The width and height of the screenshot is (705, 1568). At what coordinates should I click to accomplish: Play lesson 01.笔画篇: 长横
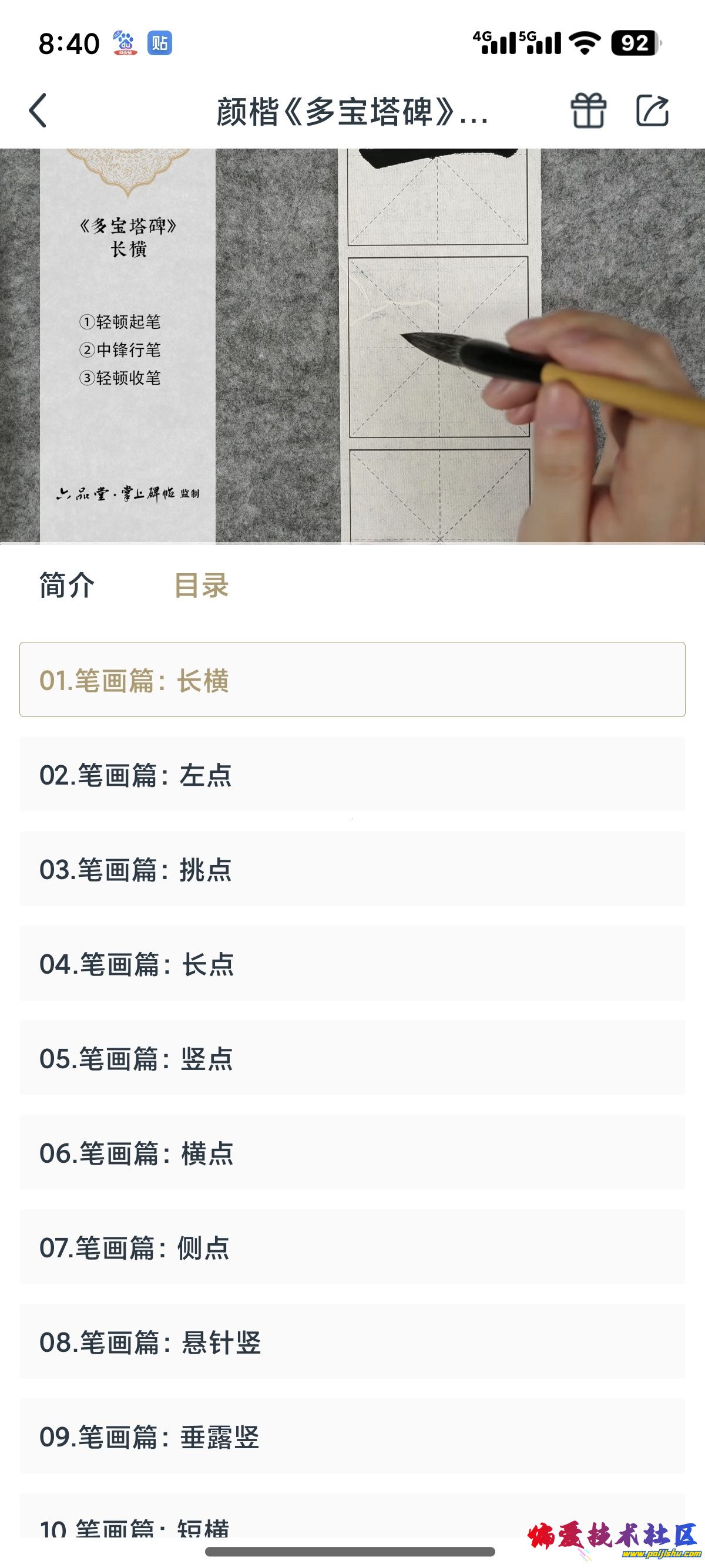click(352, 680)
